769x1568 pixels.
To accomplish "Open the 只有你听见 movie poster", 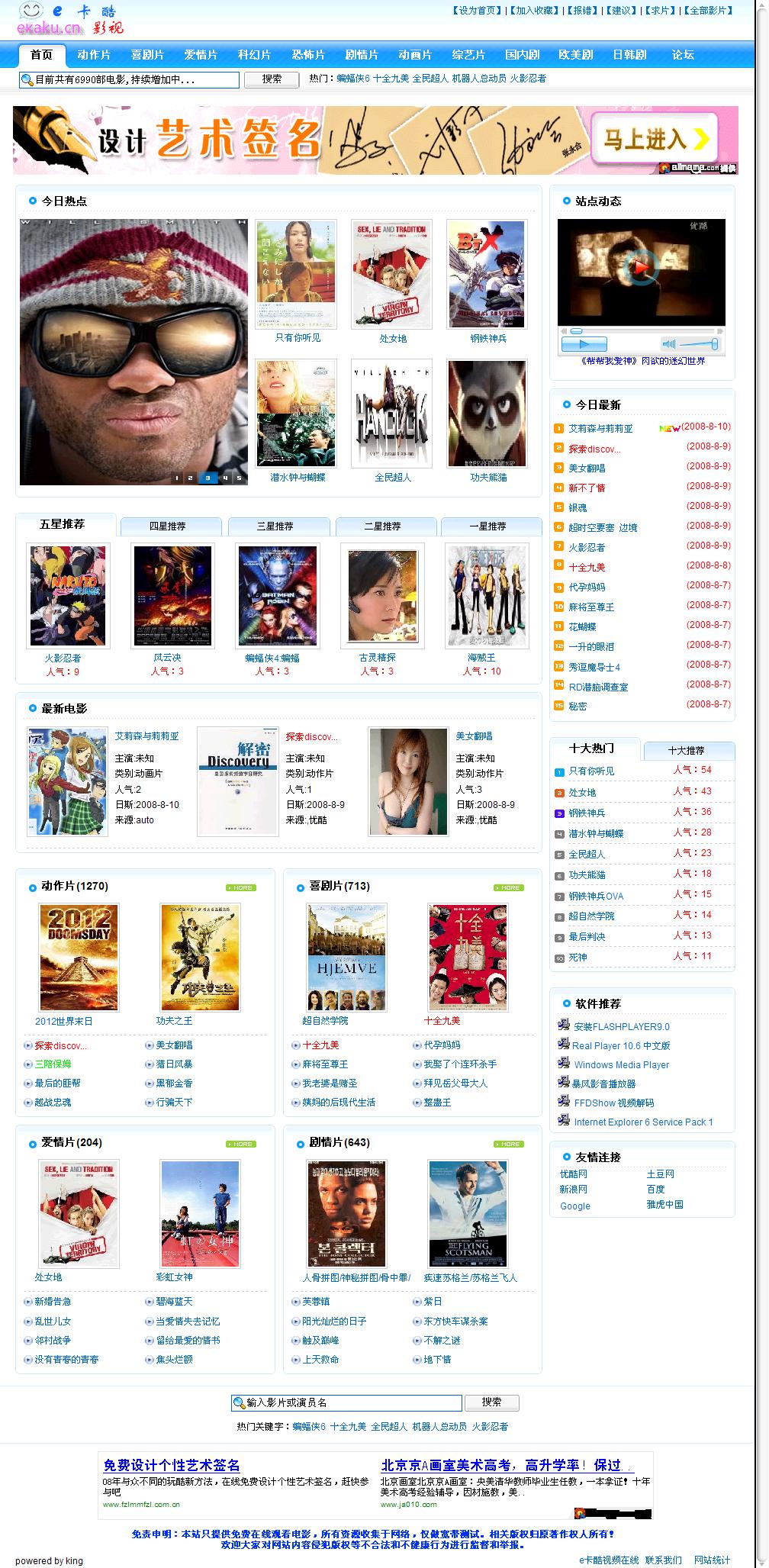I will (297, 275).
